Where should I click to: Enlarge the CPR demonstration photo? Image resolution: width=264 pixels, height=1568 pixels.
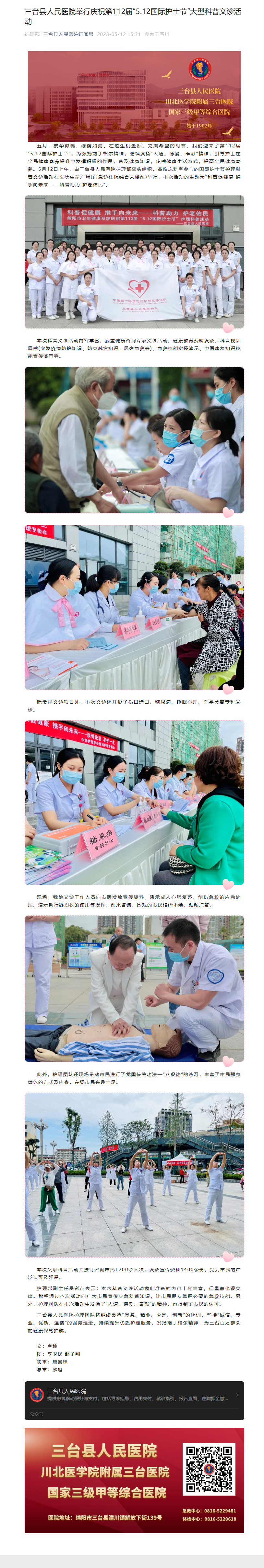tap(134, 989)
